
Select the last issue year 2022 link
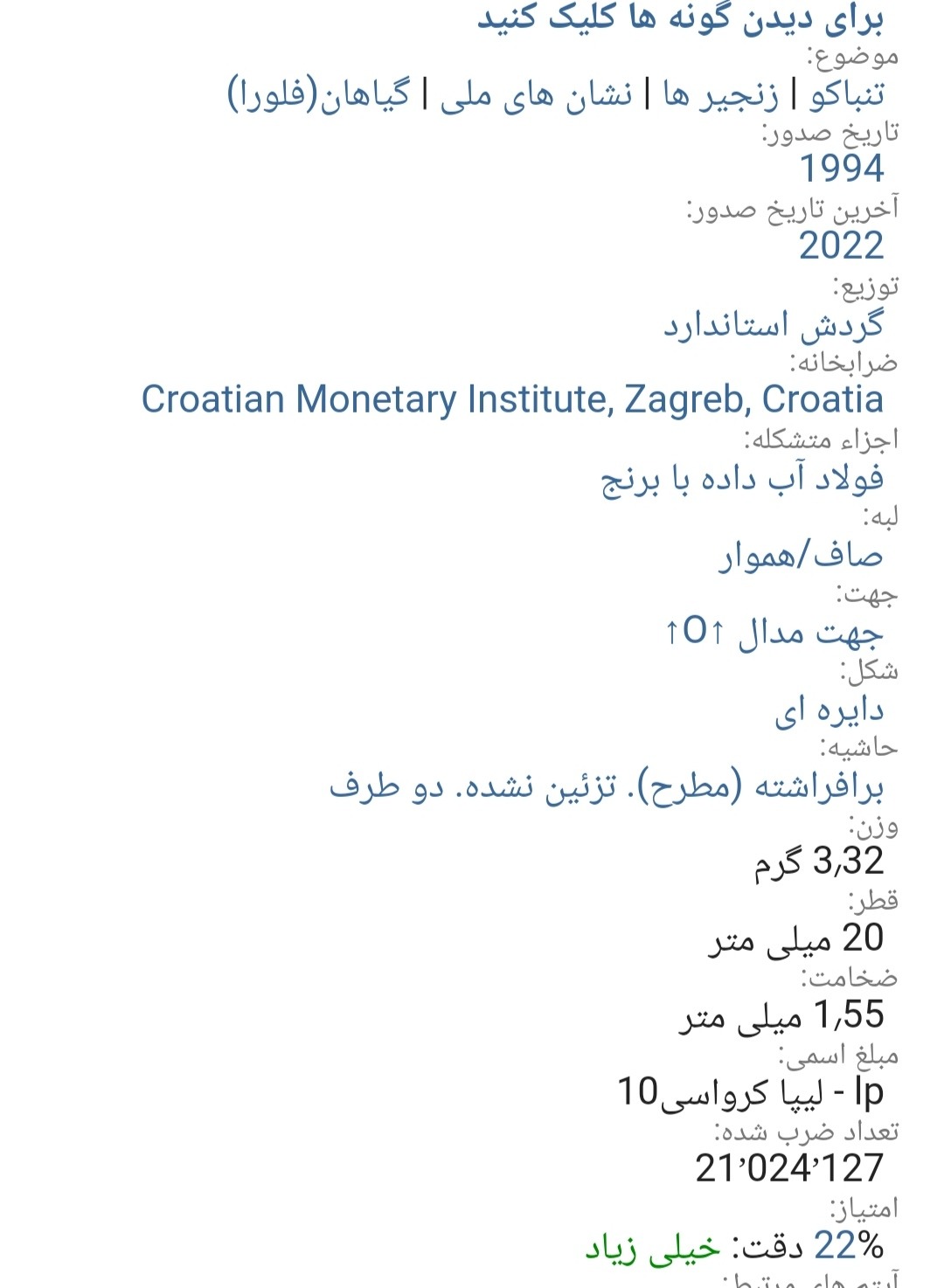coord(841,246)
